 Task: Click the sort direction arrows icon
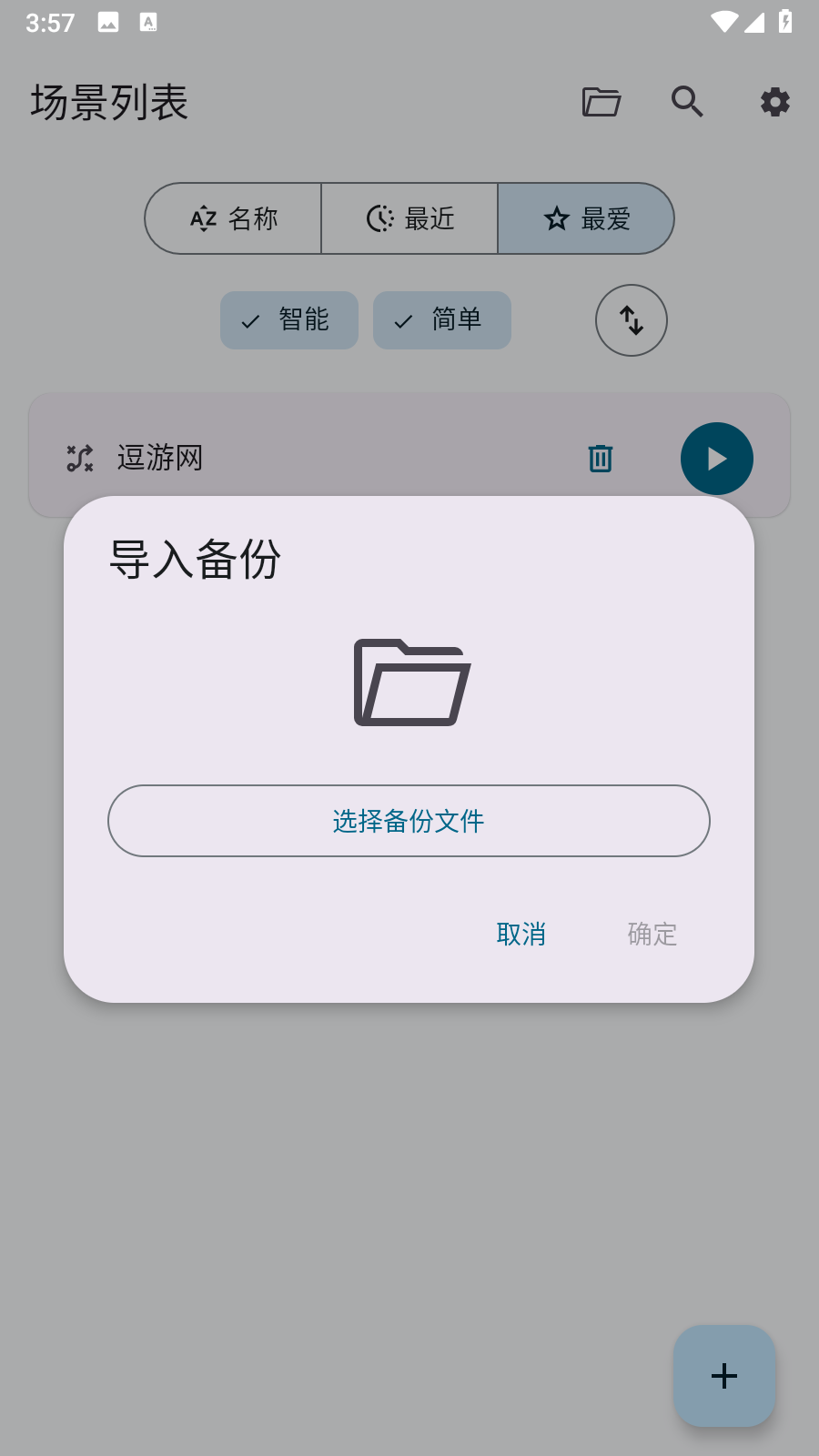[x=631, y=320]
